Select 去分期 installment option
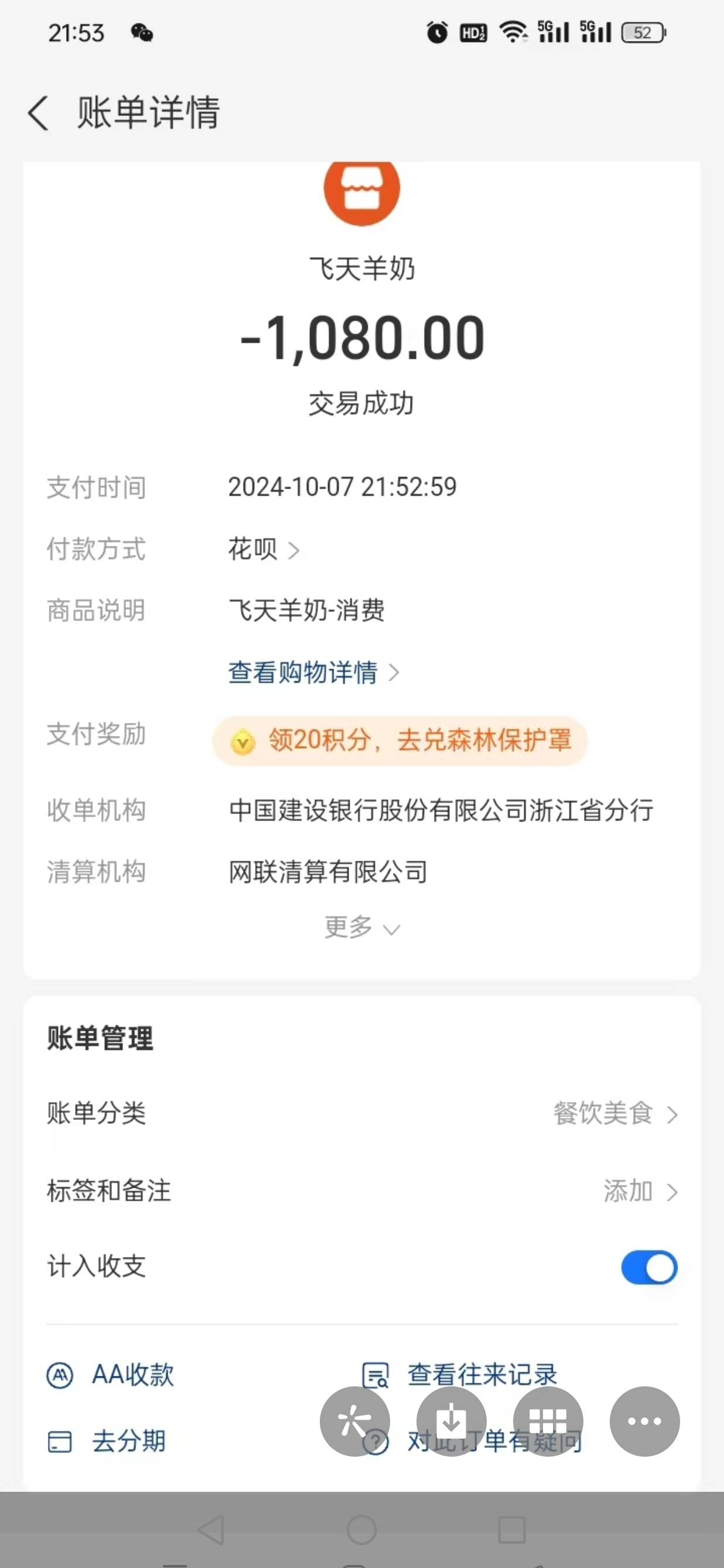724x1568 pixels. pyautogui.click(x=107, y=1441)
